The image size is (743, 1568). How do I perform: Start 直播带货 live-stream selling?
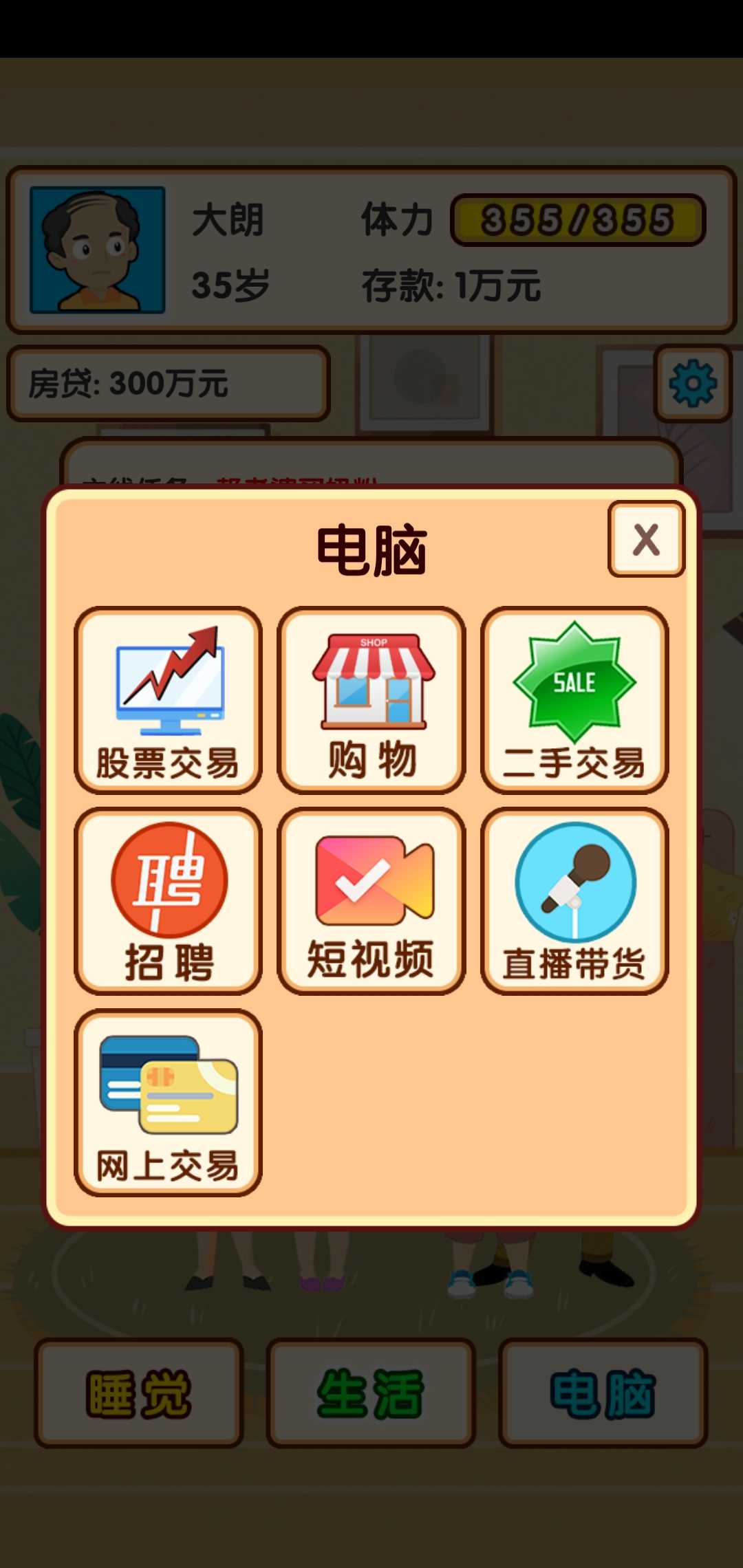click(574, 901)
